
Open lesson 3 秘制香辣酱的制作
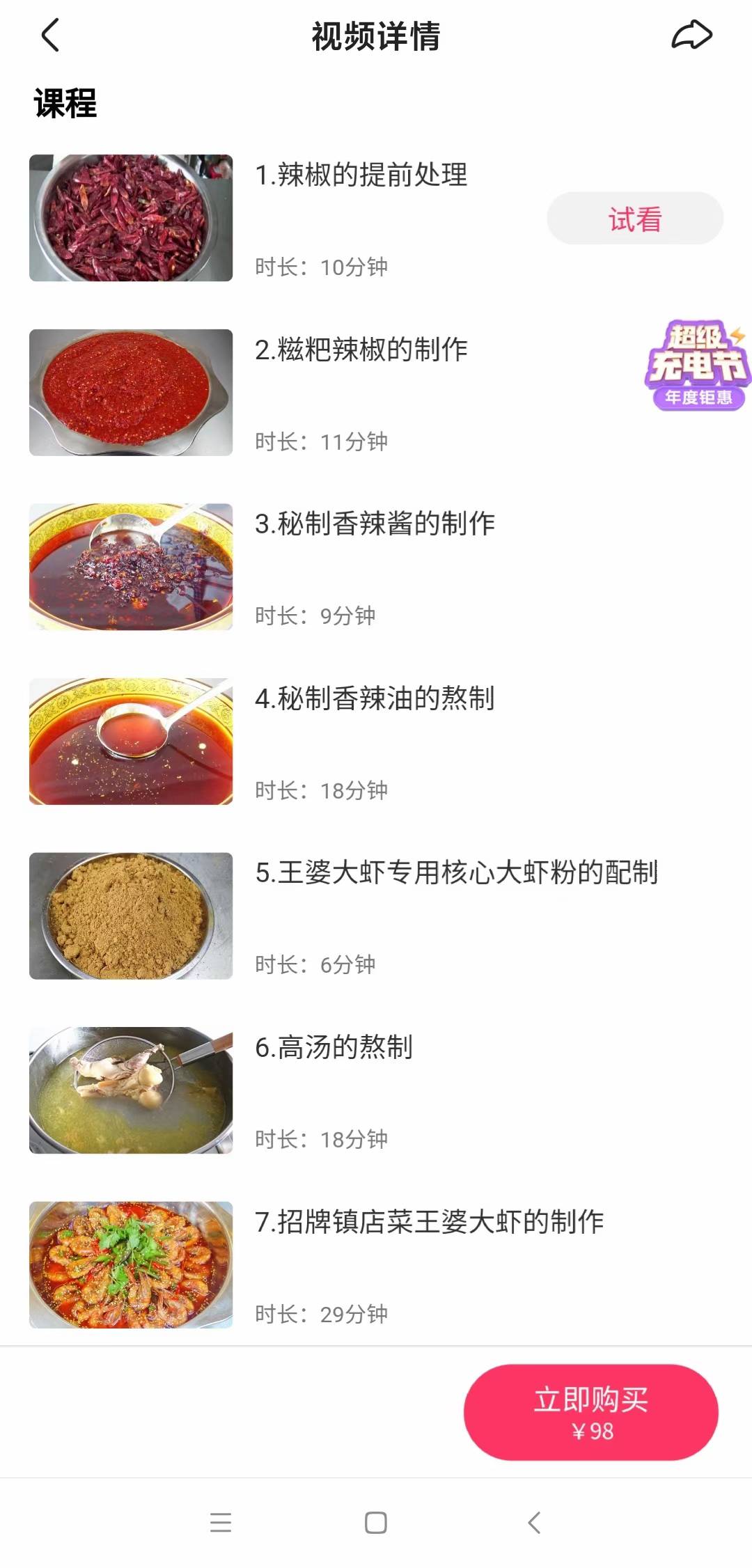click(x=376, y=525)
